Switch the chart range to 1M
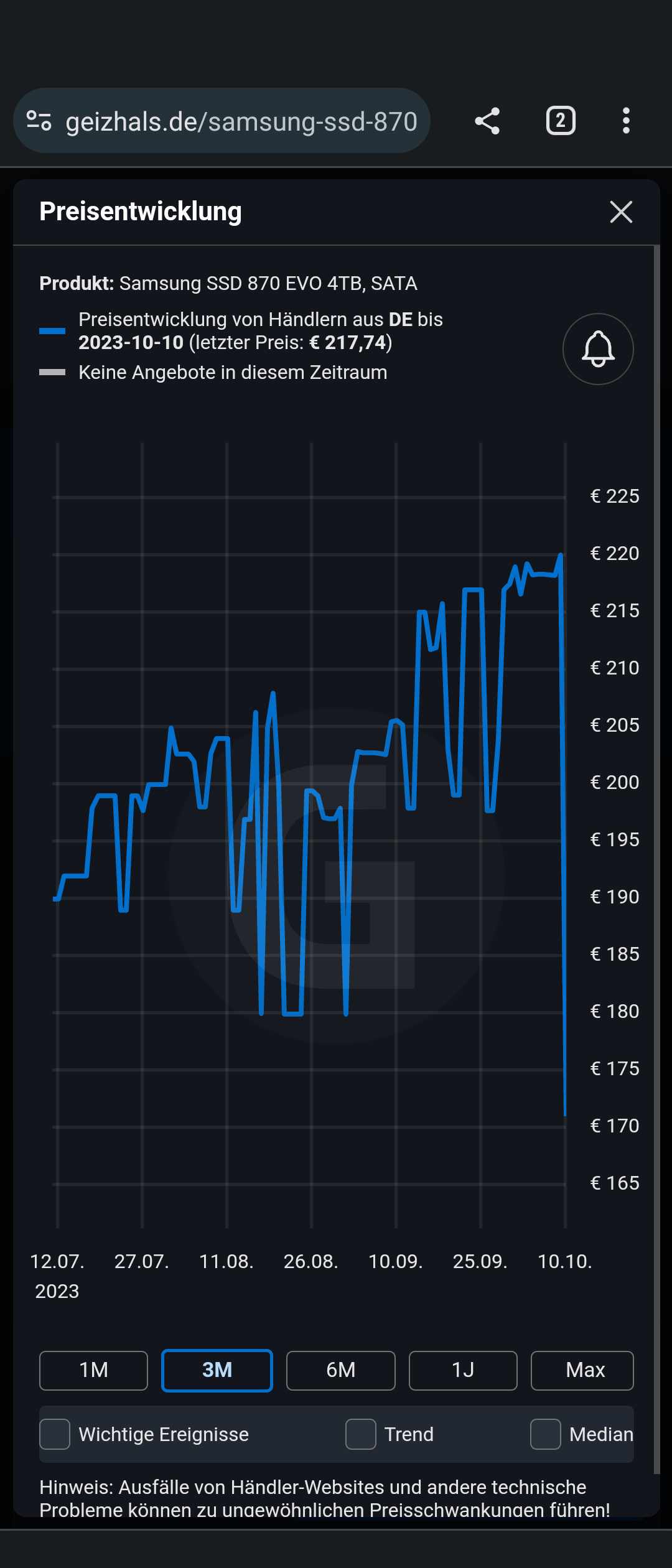Image resolution: width=672 pixels, height=1568 pixels. pyautogui.click(x=93, y=1370)
